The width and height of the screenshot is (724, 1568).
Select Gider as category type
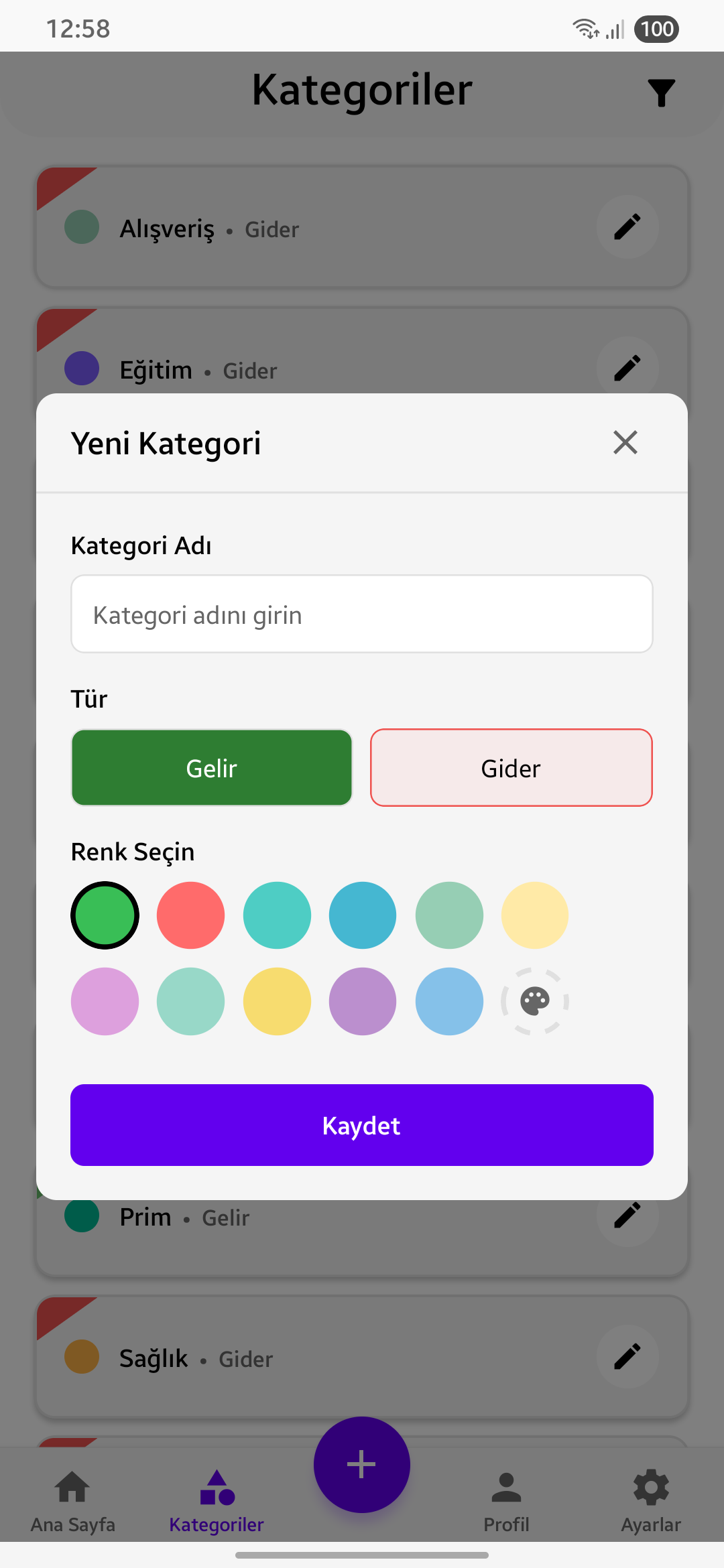511,767
